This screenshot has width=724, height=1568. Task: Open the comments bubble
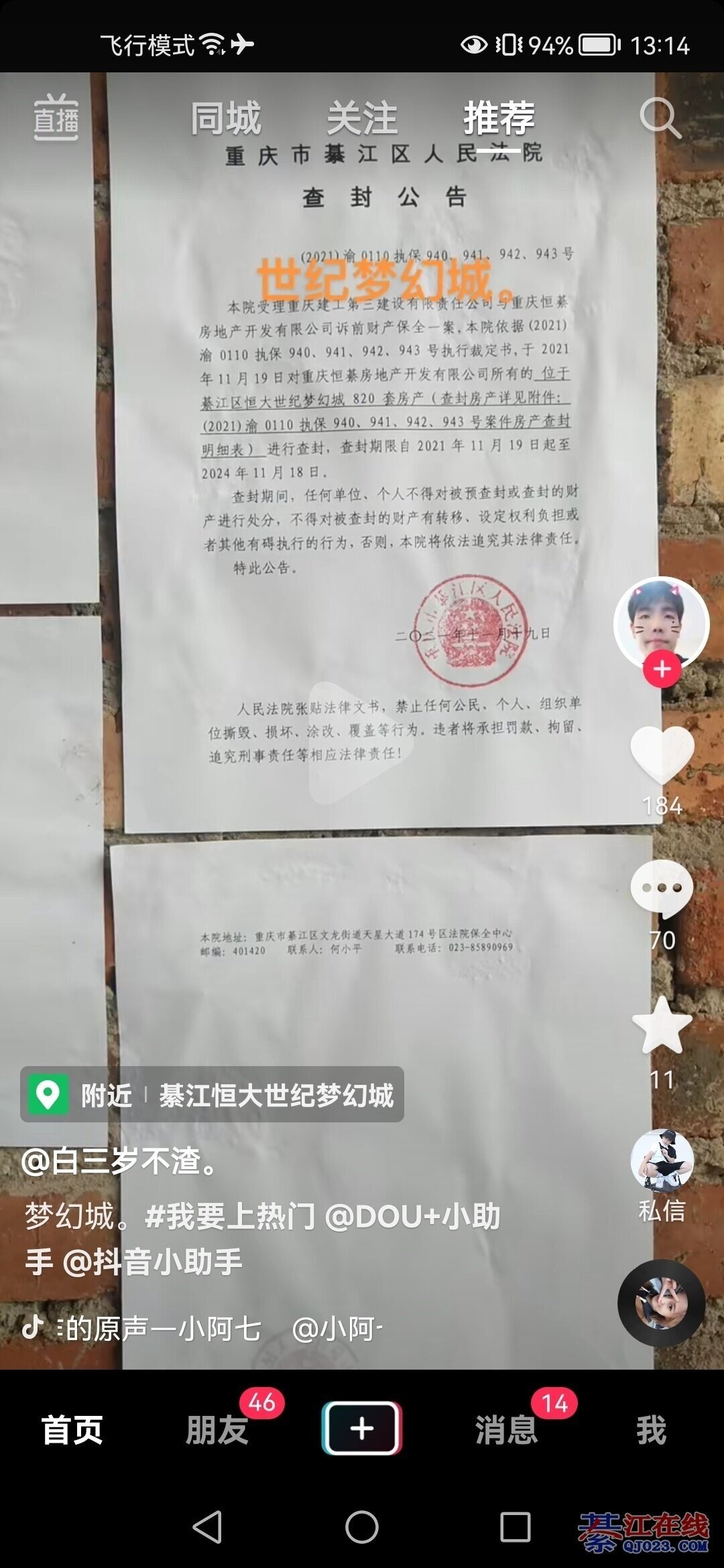pos(662,889)
